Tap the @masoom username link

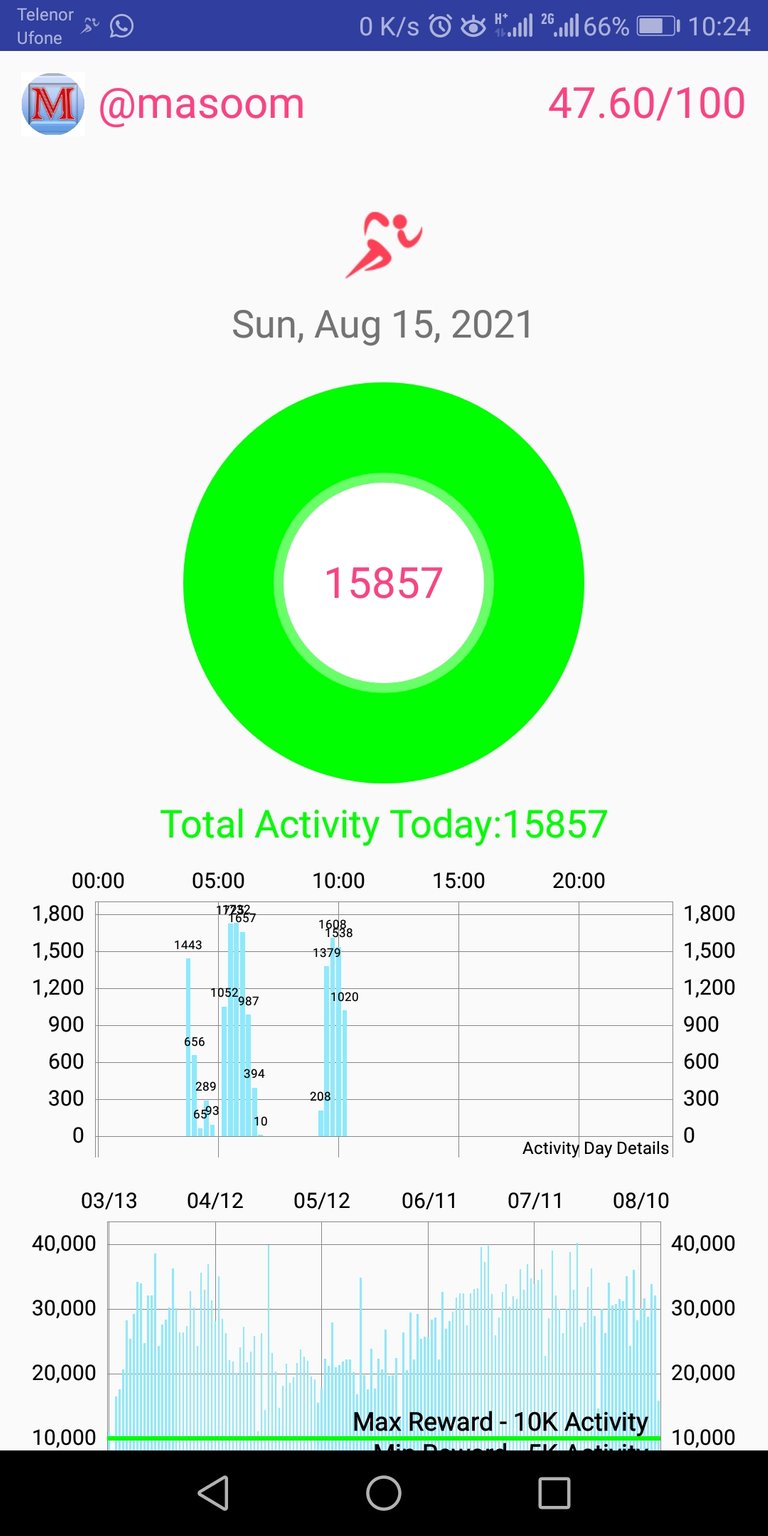tap(201, 104)
